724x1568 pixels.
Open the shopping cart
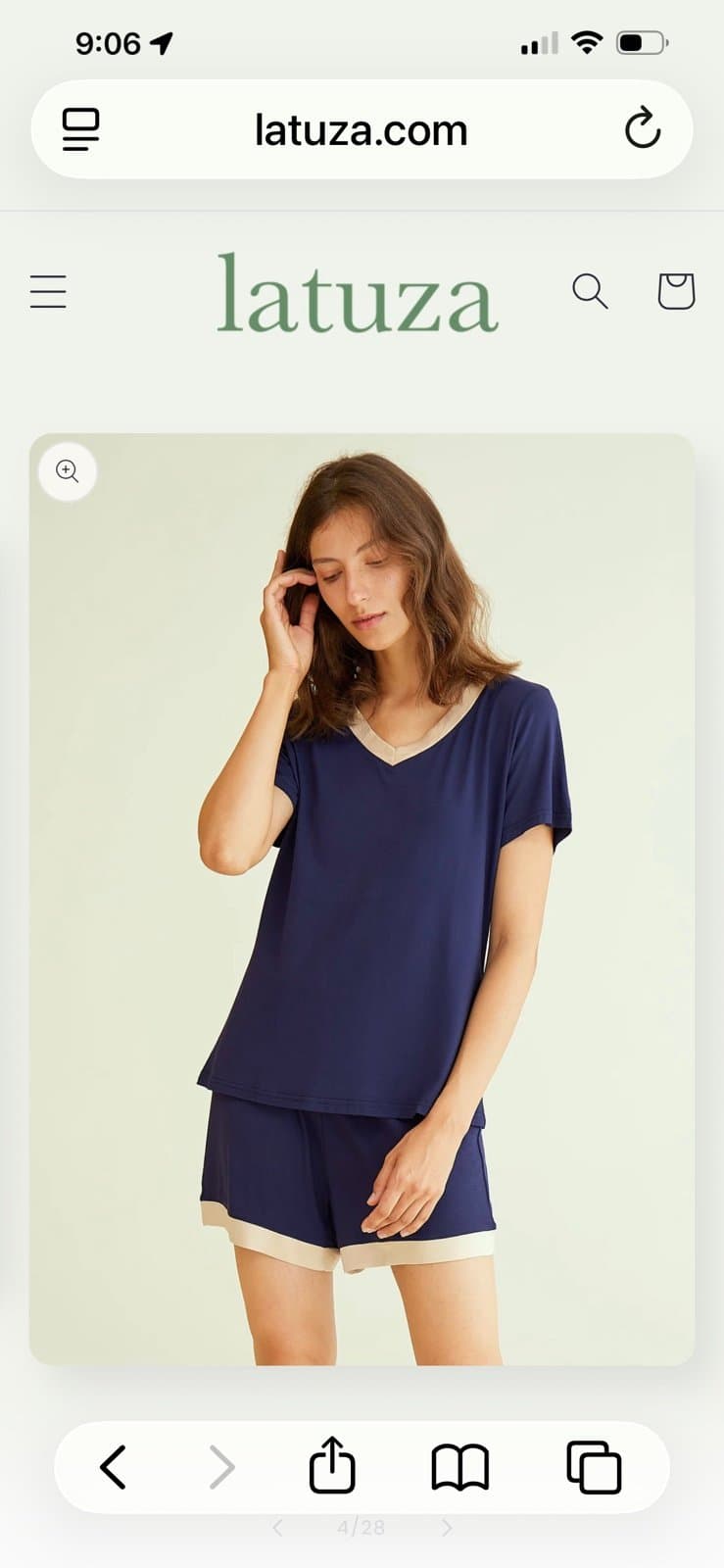coord(675,291)
